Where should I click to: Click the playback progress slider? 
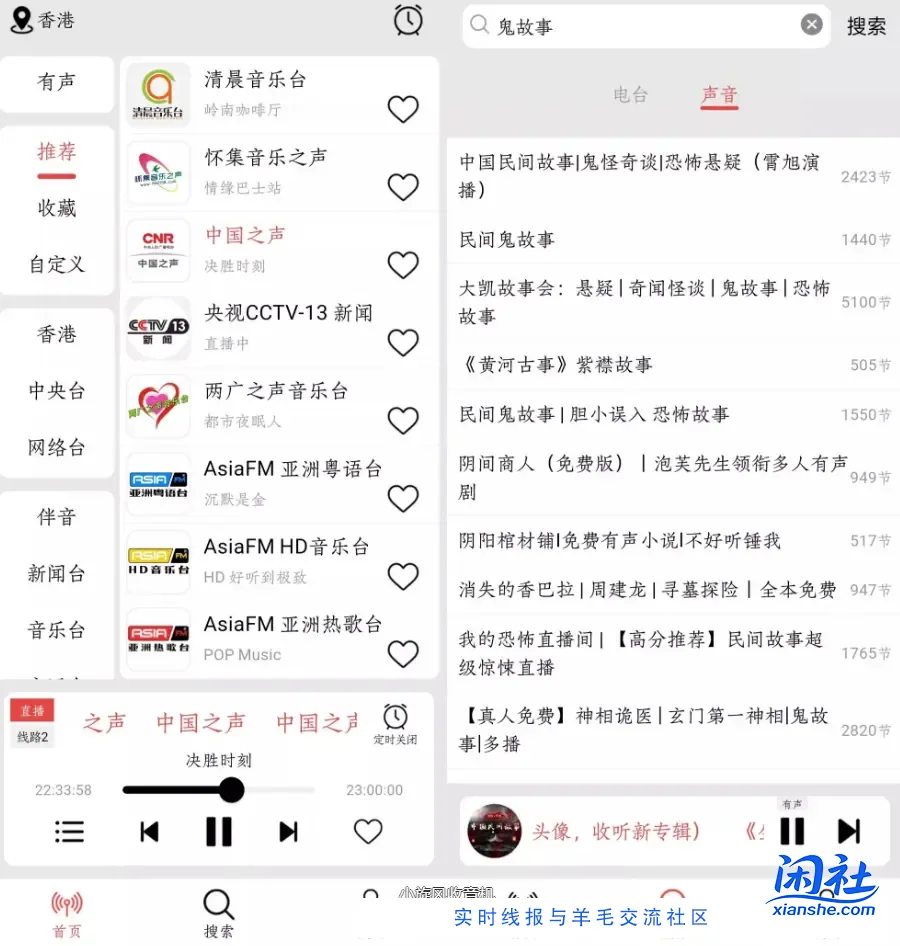232,791
